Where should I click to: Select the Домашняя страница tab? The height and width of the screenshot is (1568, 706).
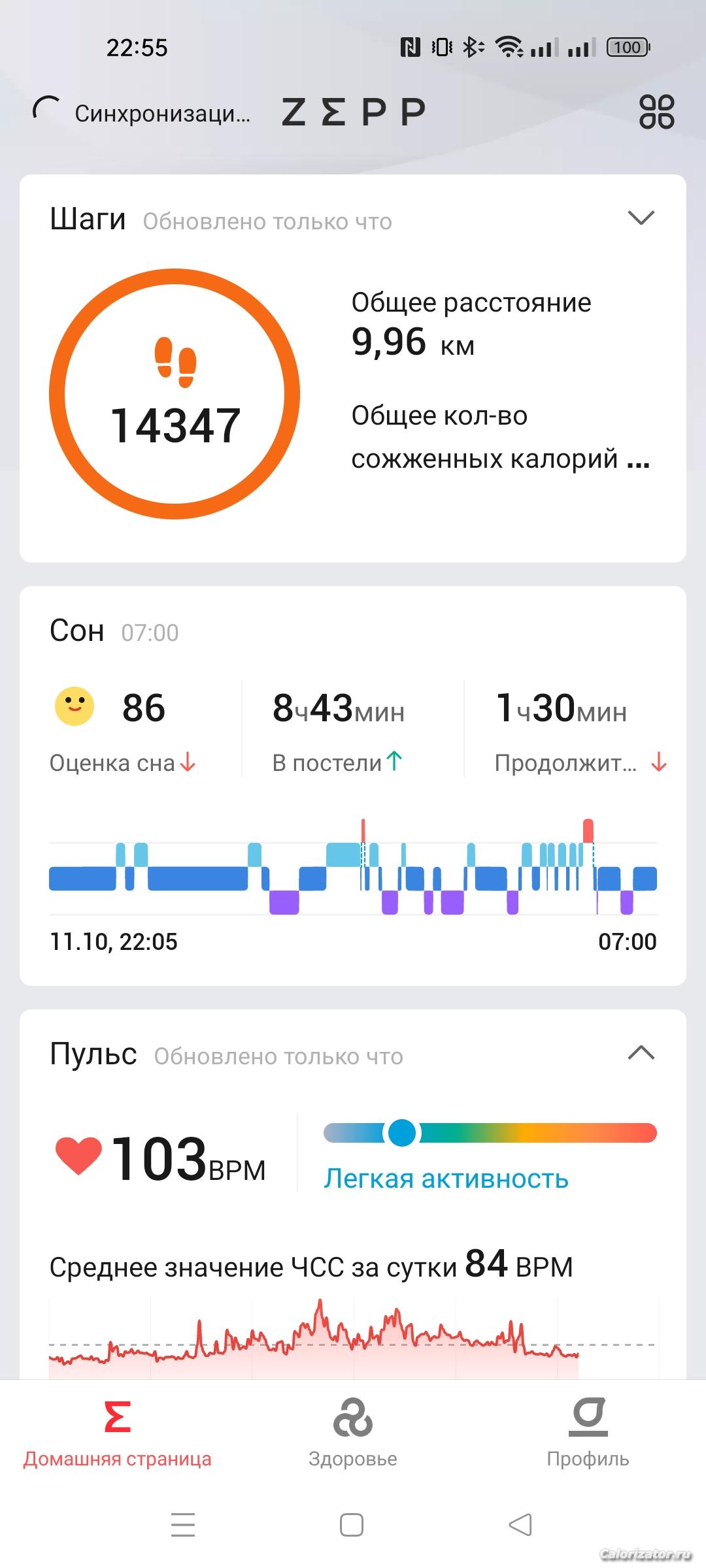[118, 1432]
